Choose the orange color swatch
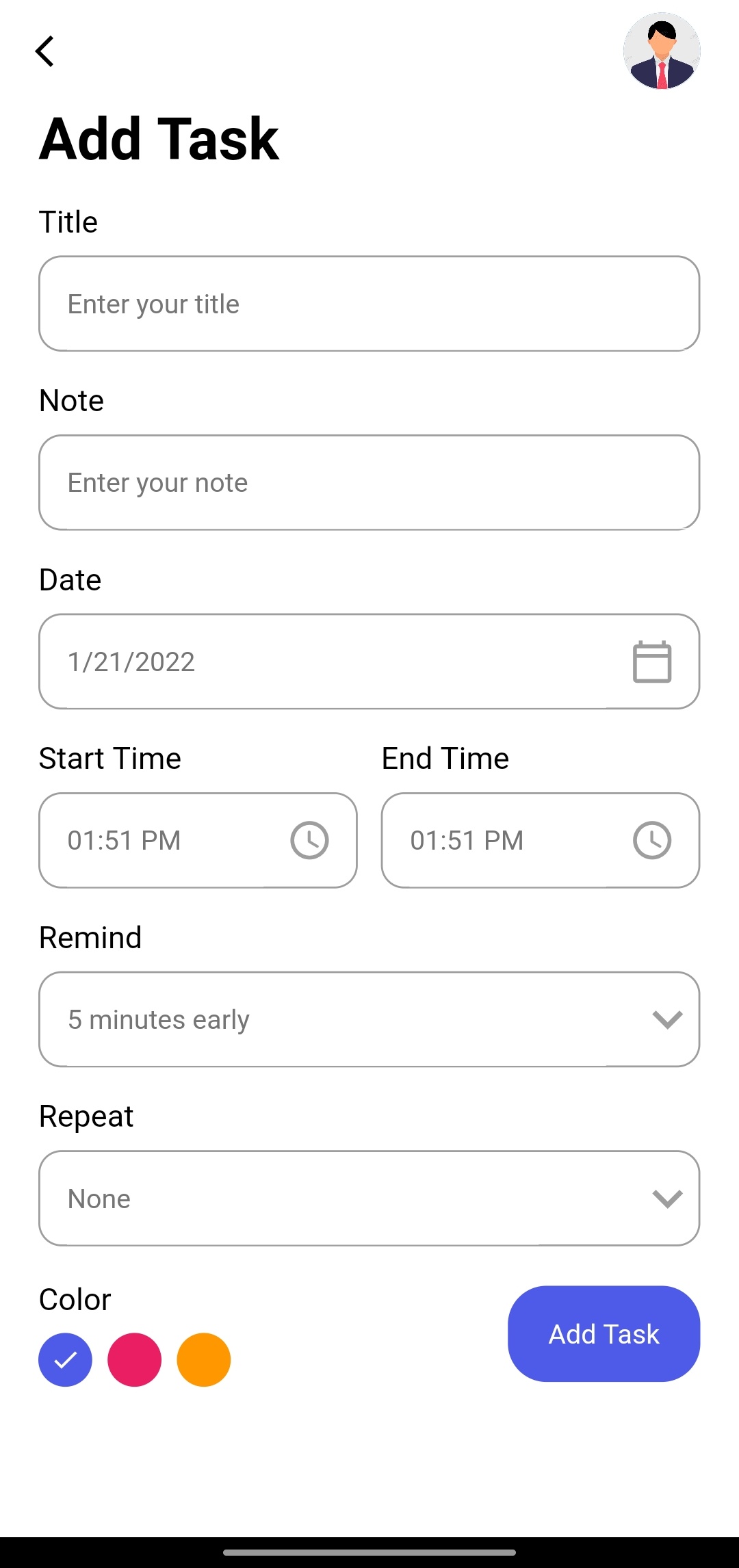The image size is (739, 1568). [204, 1360]
